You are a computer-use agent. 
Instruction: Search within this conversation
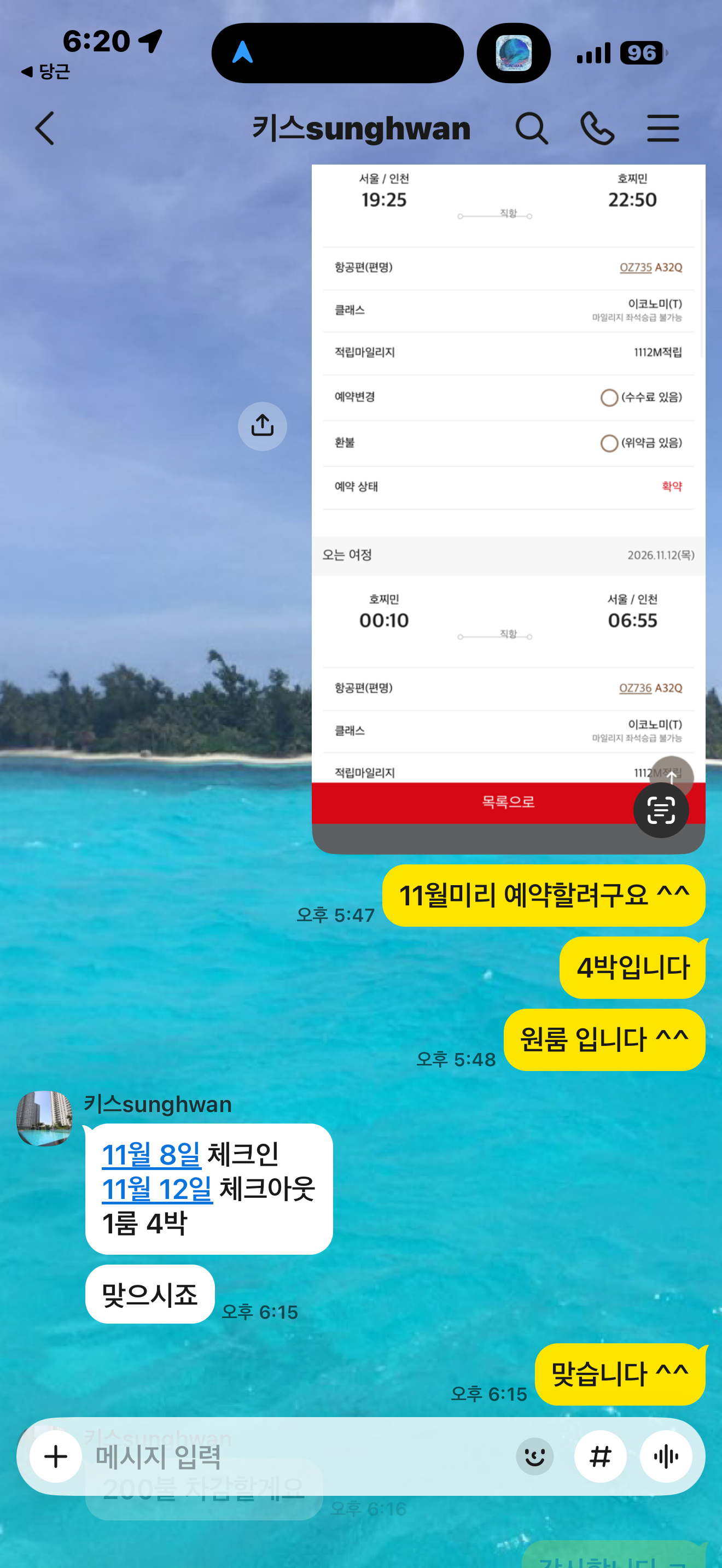pos(532,128)
